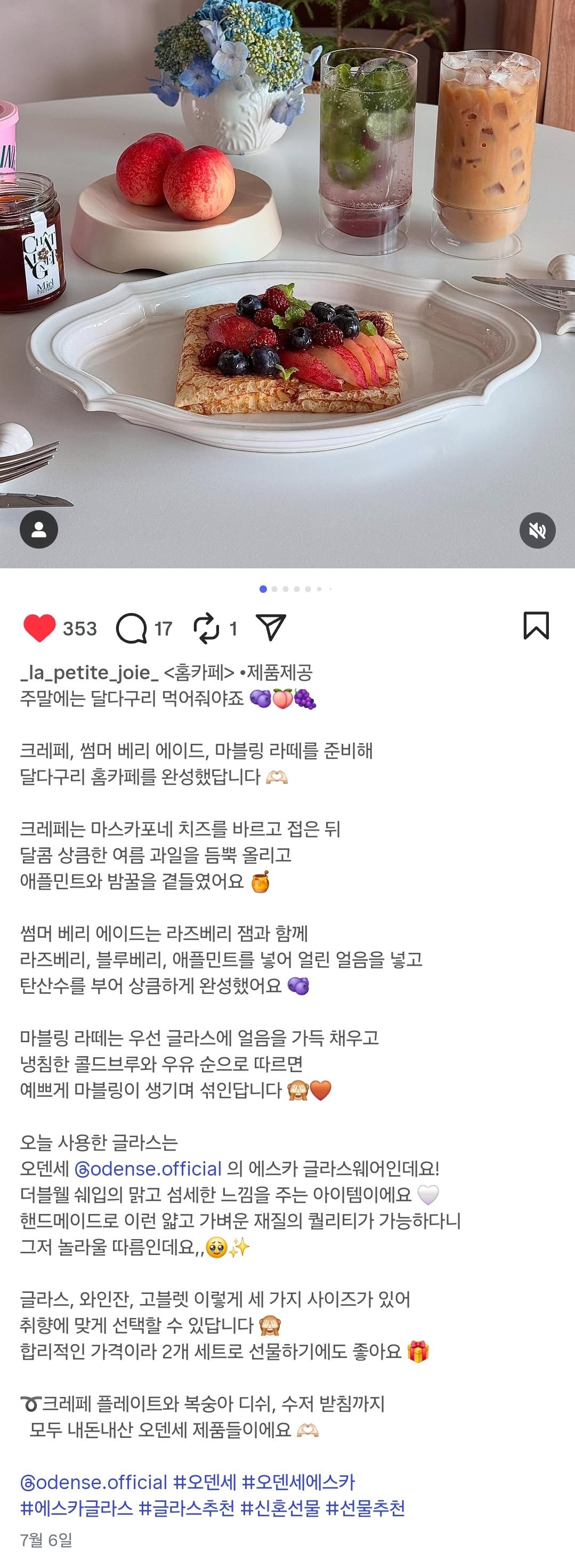View tagged accounts via the person icon

(x=40, y=529)
